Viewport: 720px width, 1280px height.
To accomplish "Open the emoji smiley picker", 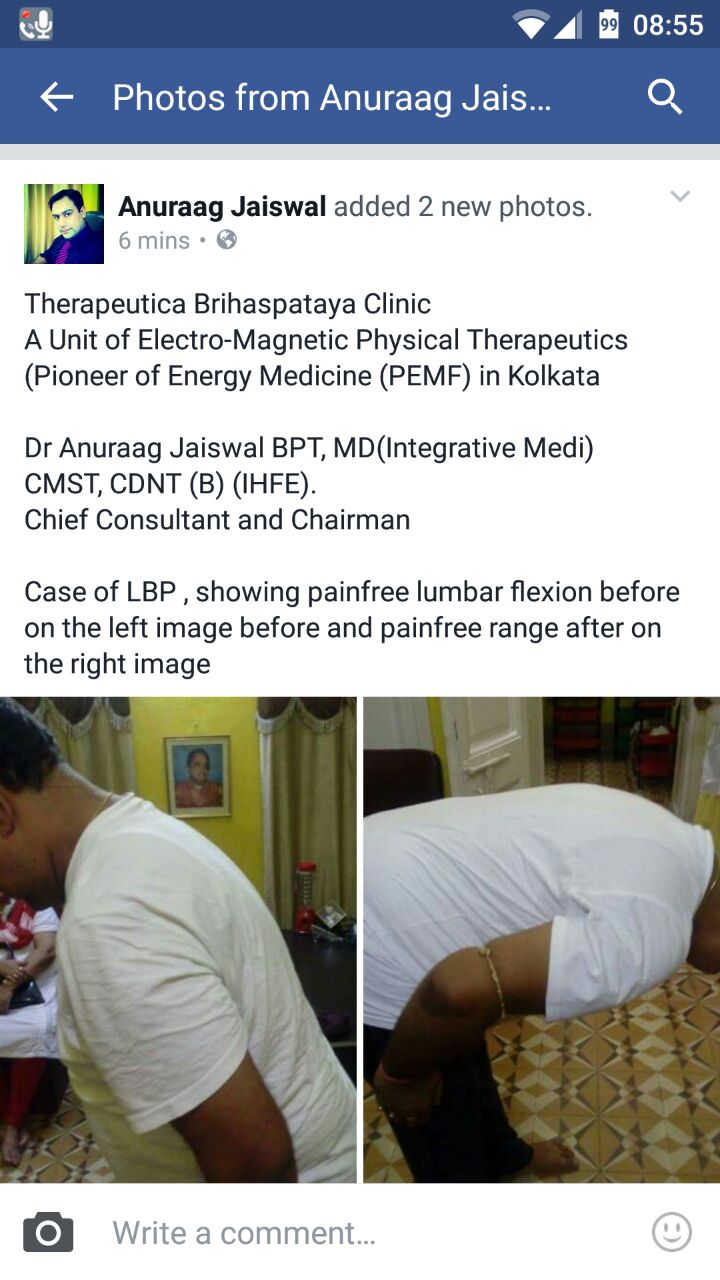I will (x=672, y=1232).
